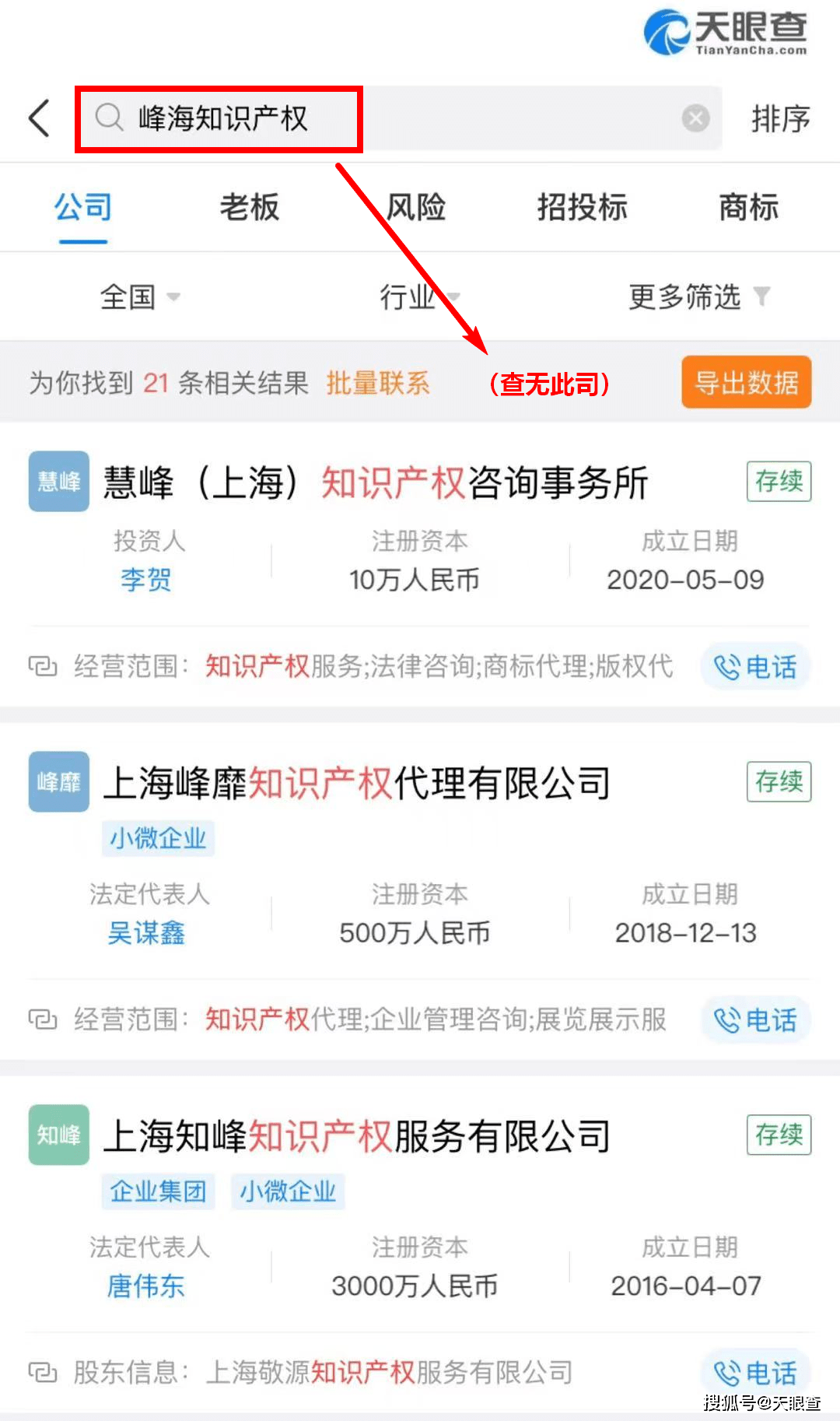Open legal representative 吴谋鑫's profile
This screenshot has height=1421, width=840.
tap(146, 932)
